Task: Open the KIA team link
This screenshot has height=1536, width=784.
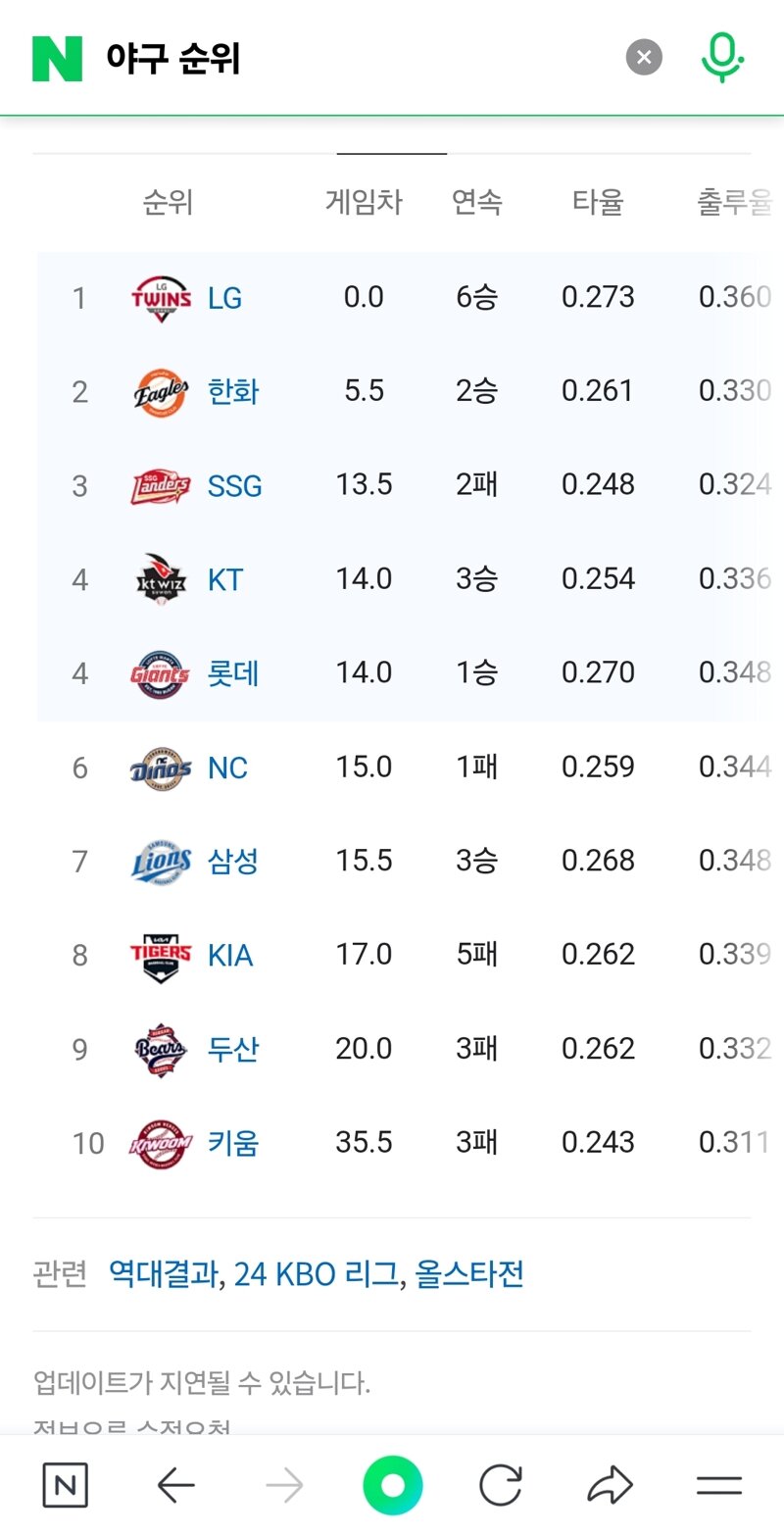Action: (230, 956)
